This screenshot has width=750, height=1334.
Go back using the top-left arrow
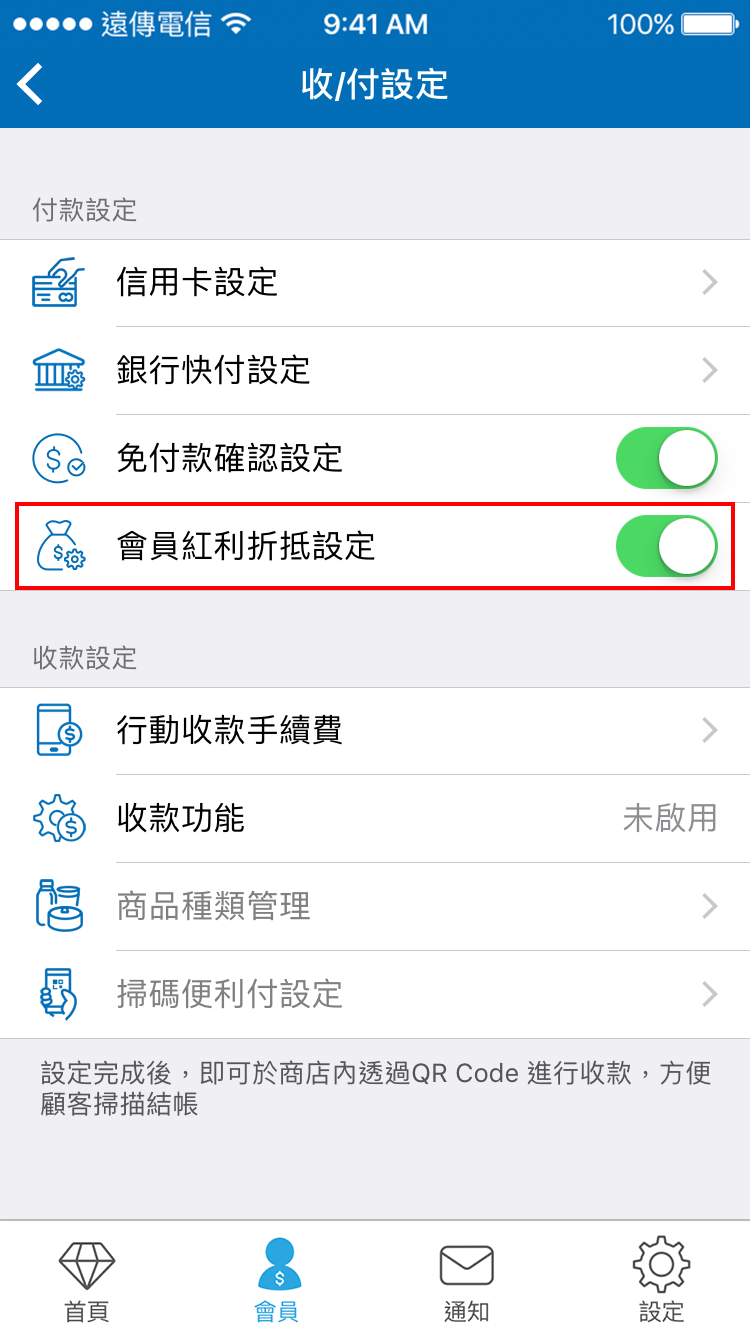coord(32,84)
